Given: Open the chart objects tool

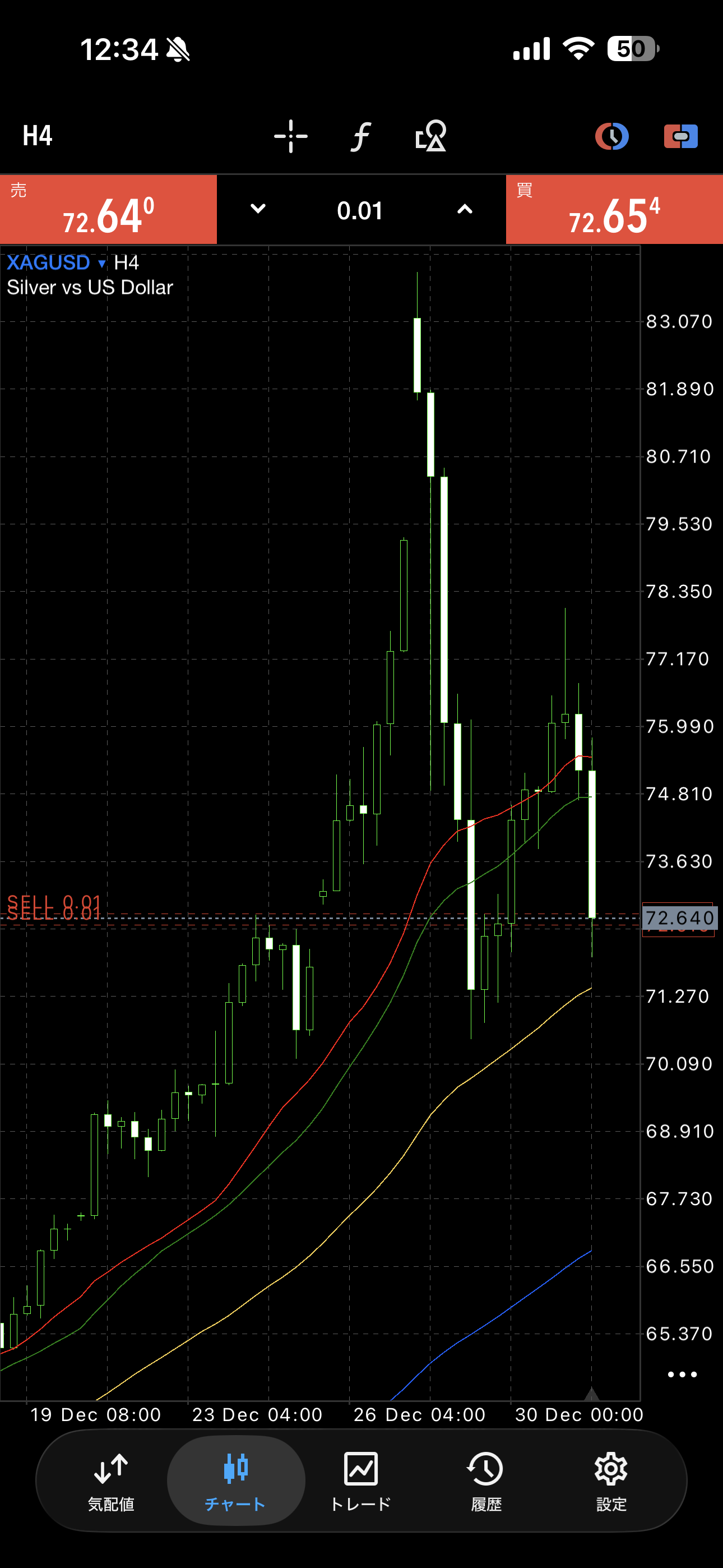Looking at the screenshot, I should (x=430, y=136).
